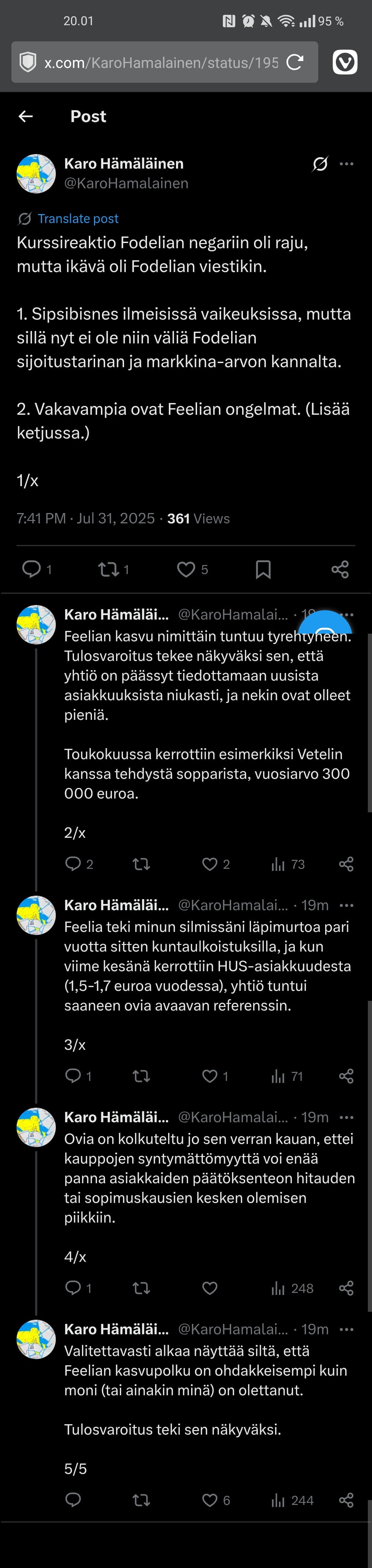Like the 2/x reply about Vetelin
Screen dimensions: 372x1568
coord(210,864)
